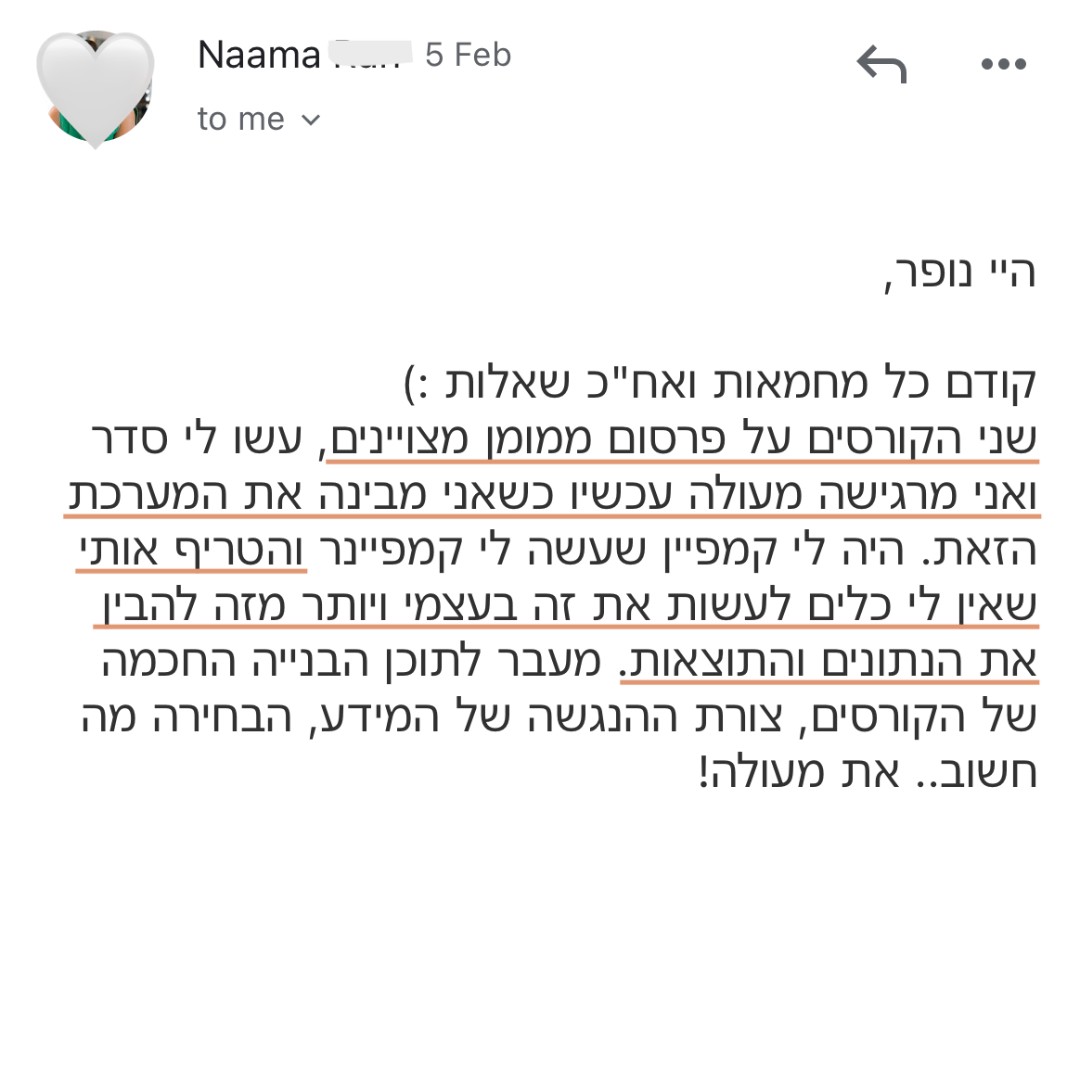
Task: Open the message overflow menu
Action: pos(1003,64)
